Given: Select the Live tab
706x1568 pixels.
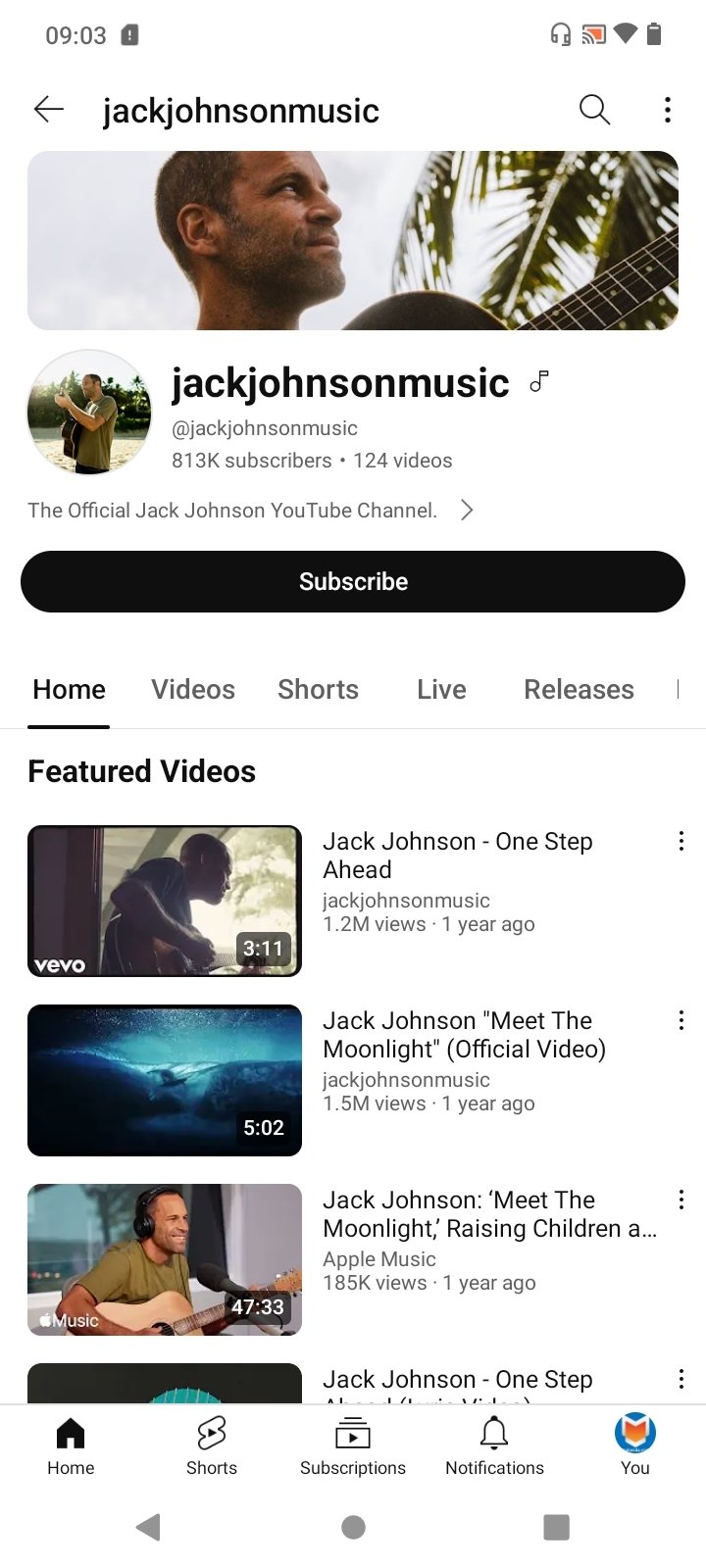Looking at the screenshot, I should [x=441, y=689].
